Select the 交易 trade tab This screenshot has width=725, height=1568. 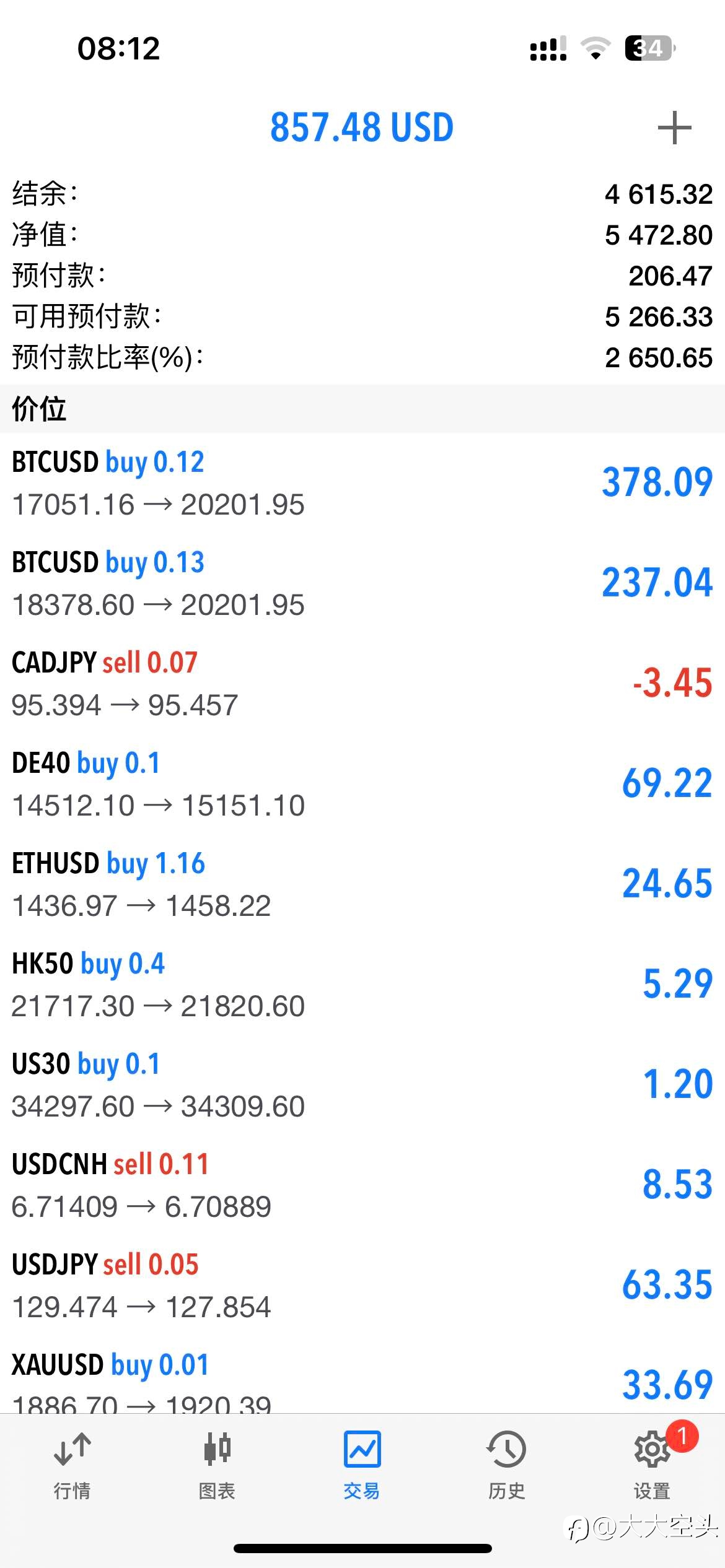point(362,1466)
